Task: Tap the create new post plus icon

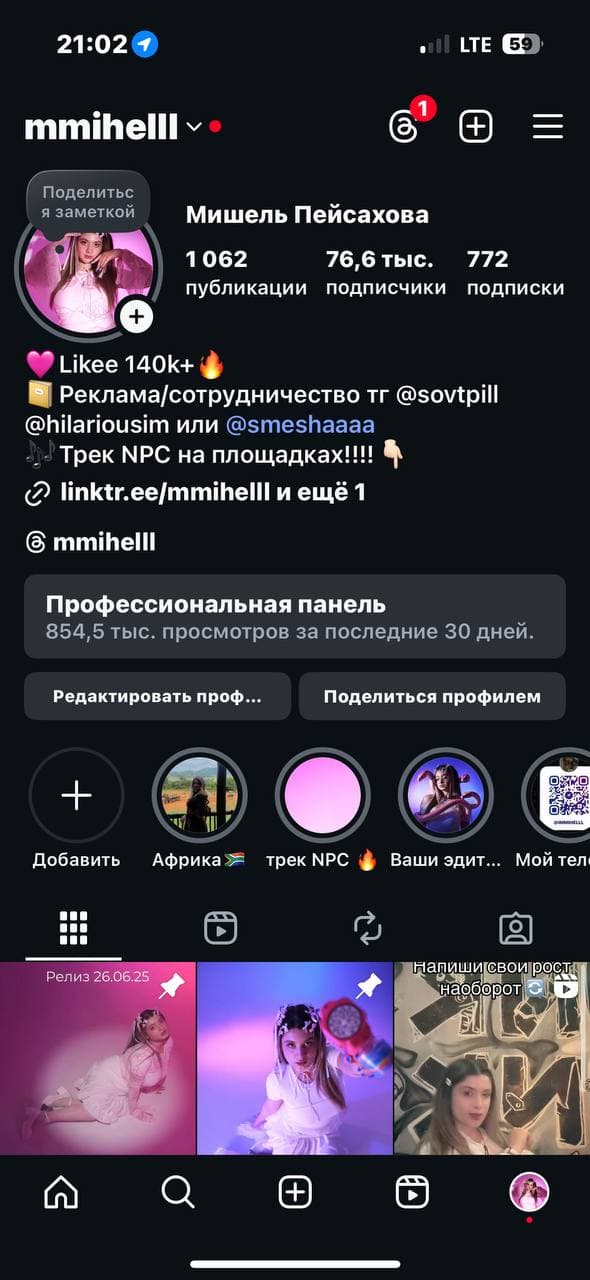Action: pyautogui.click(x=476, y=127)
